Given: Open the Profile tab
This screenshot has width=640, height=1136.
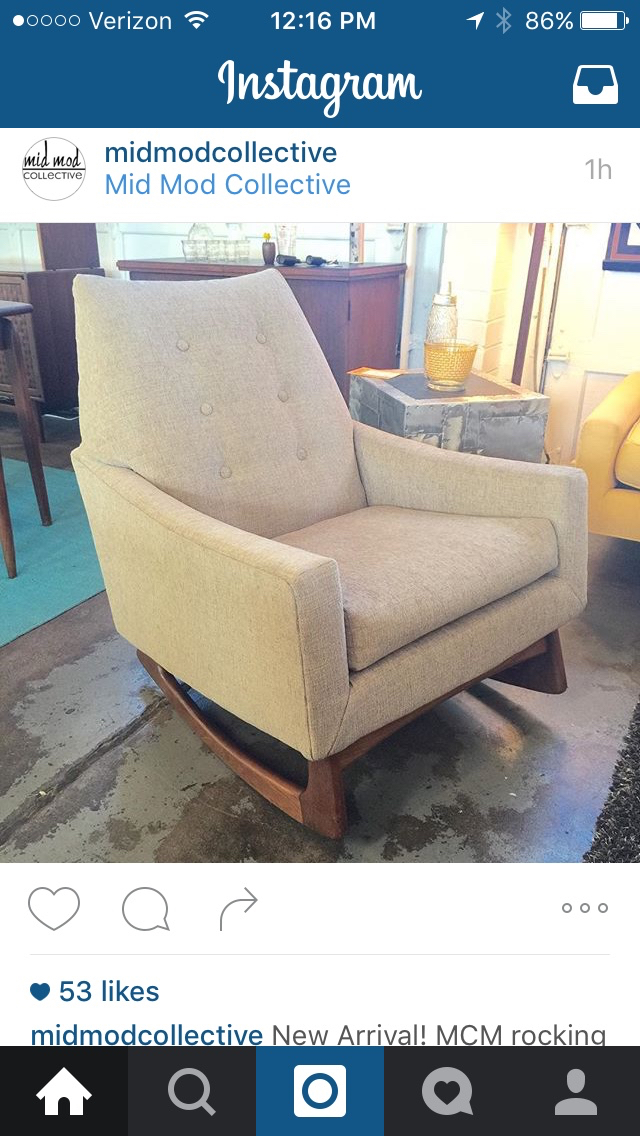Looking at the screenshot, I should 576,1091.
